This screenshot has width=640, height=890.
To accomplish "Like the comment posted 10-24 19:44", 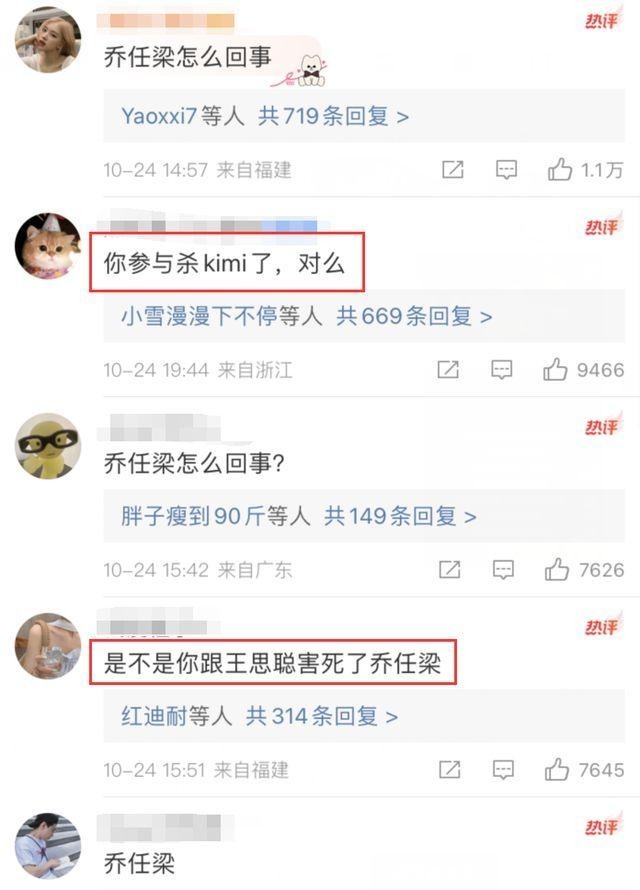I will point(556,370).
